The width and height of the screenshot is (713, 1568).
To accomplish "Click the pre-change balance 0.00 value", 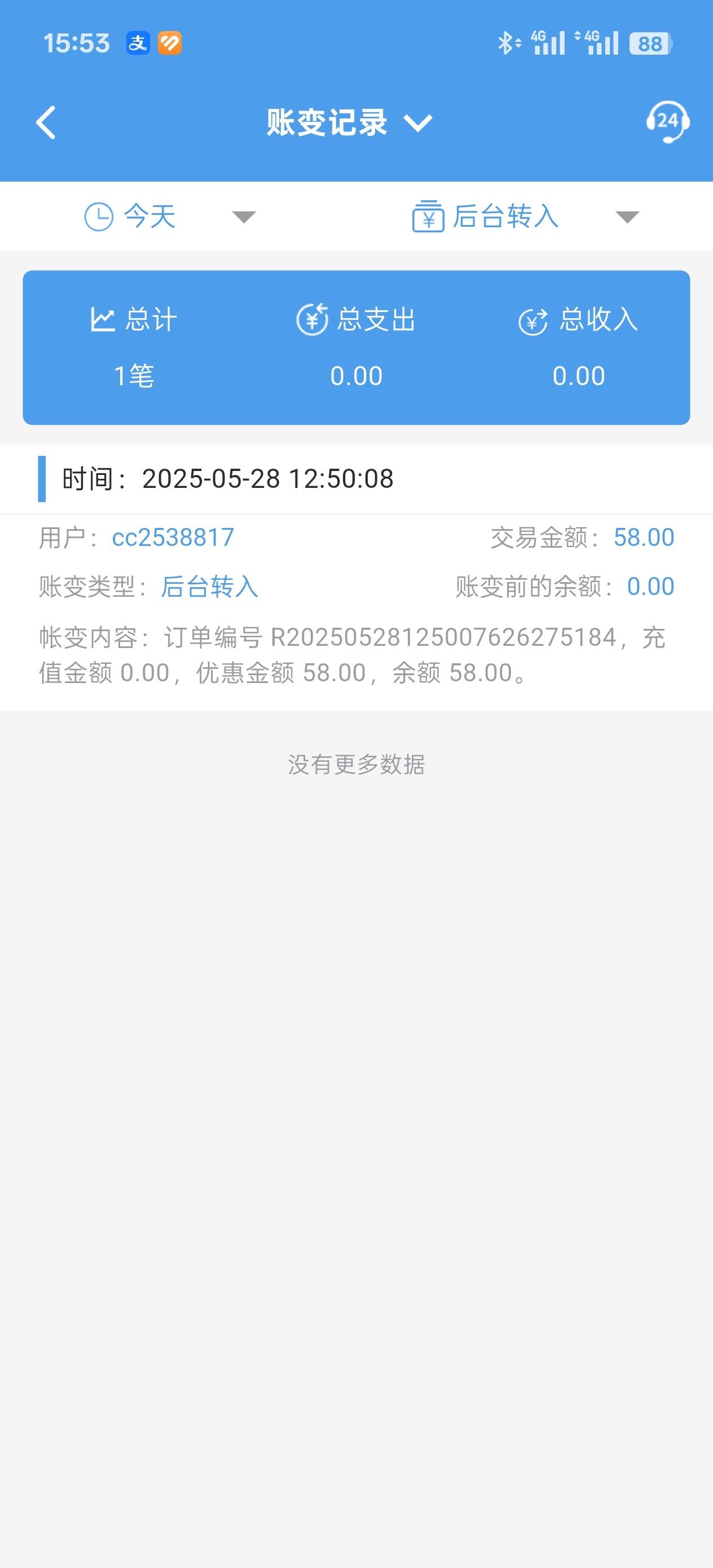I will pos(650,587).
